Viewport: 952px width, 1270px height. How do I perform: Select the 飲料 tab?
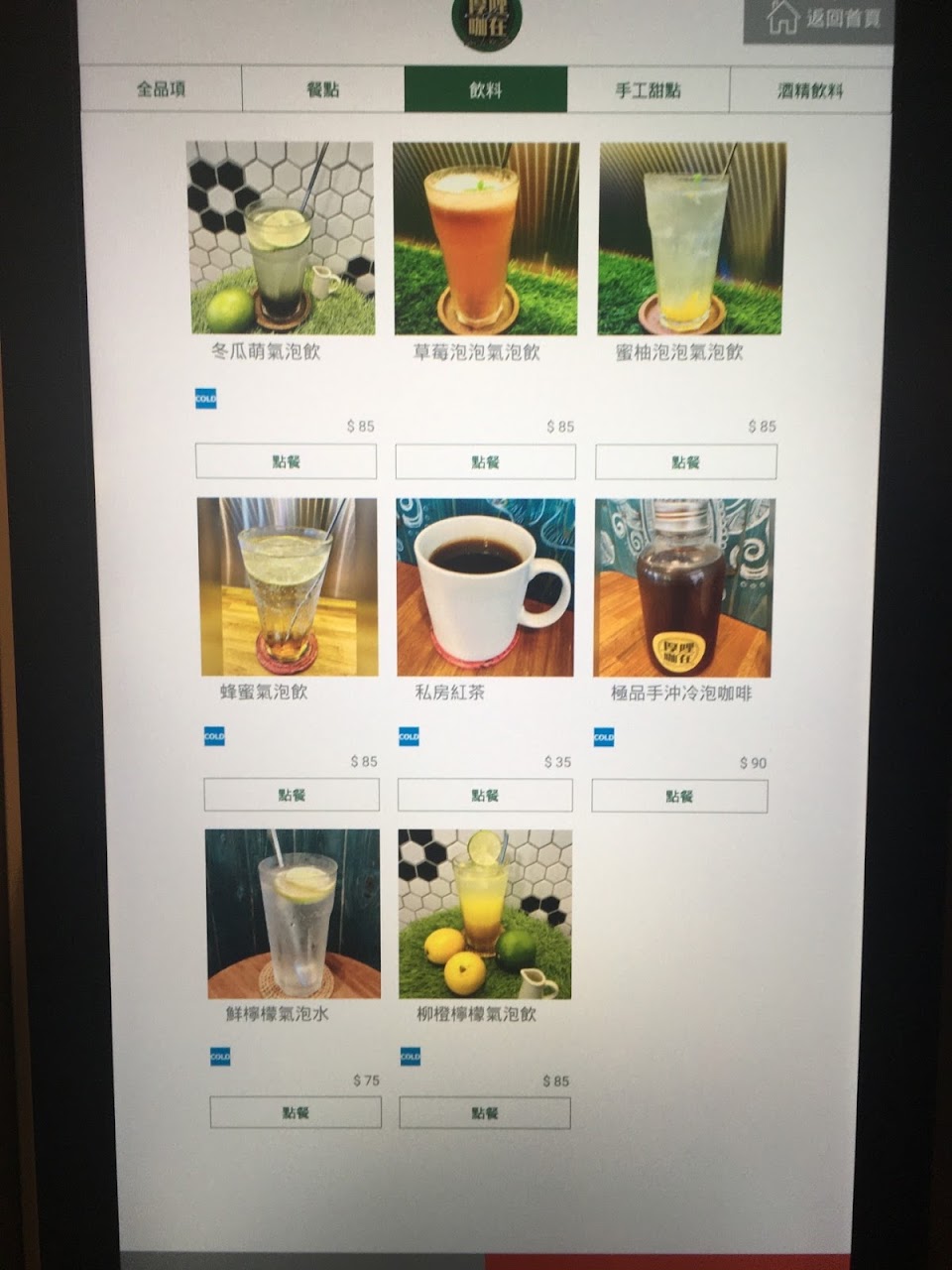click(x=486, y=90)
